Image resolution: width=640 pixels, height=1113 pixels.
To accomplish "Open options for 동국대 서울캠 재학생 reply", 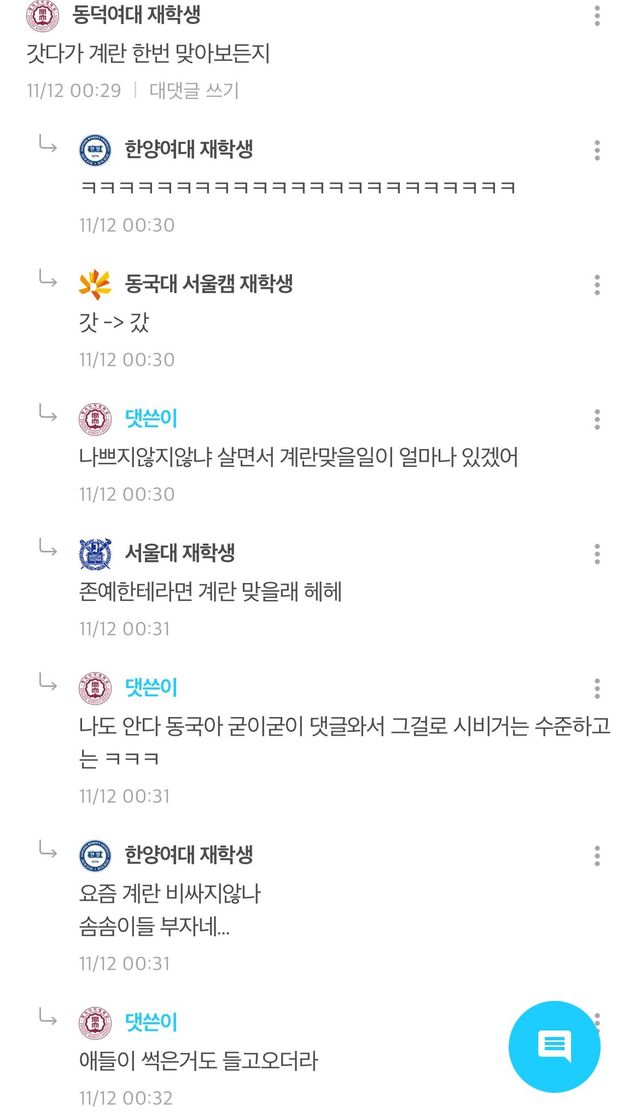I will click(597, 285).
